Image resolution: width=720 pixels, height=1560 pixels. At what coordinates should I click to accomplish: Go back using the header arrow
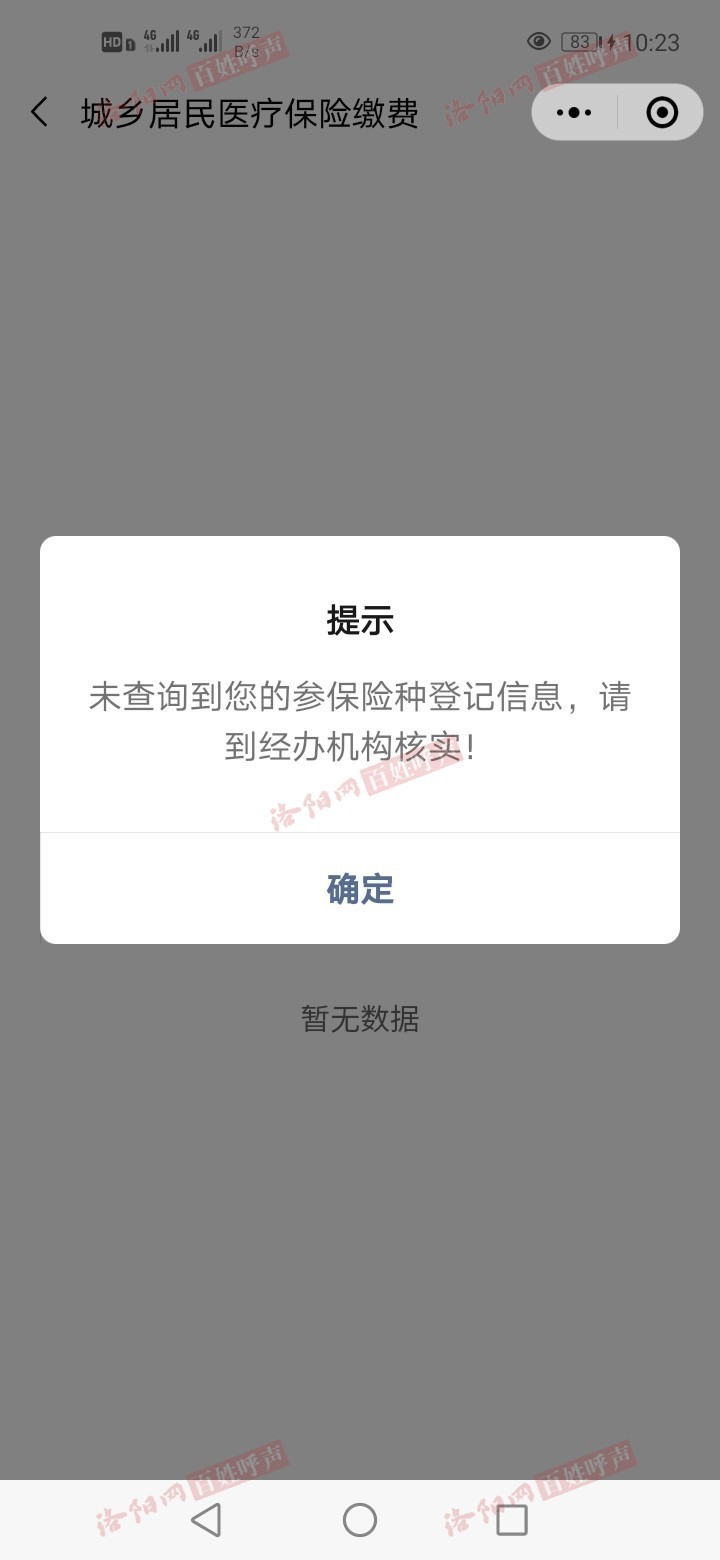tap(39, 112)
